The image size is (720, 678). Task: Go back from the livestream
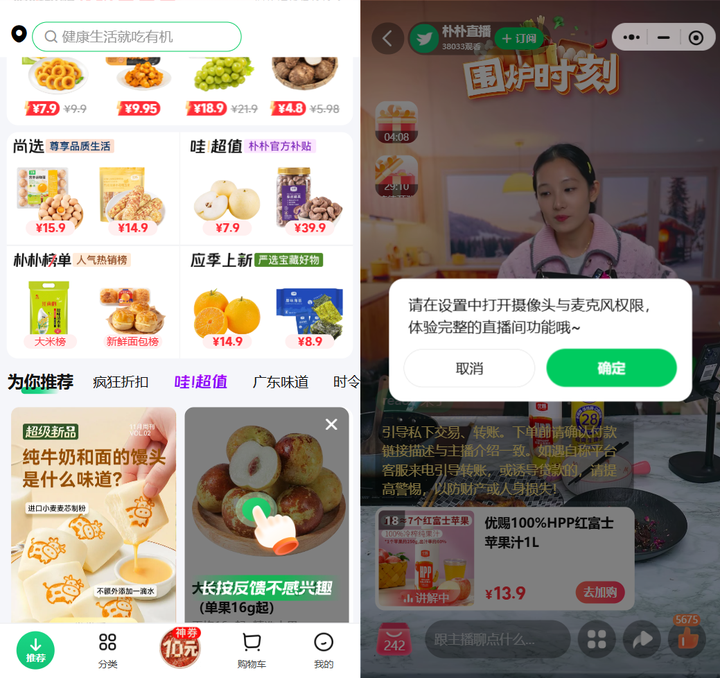click(388, 39)
